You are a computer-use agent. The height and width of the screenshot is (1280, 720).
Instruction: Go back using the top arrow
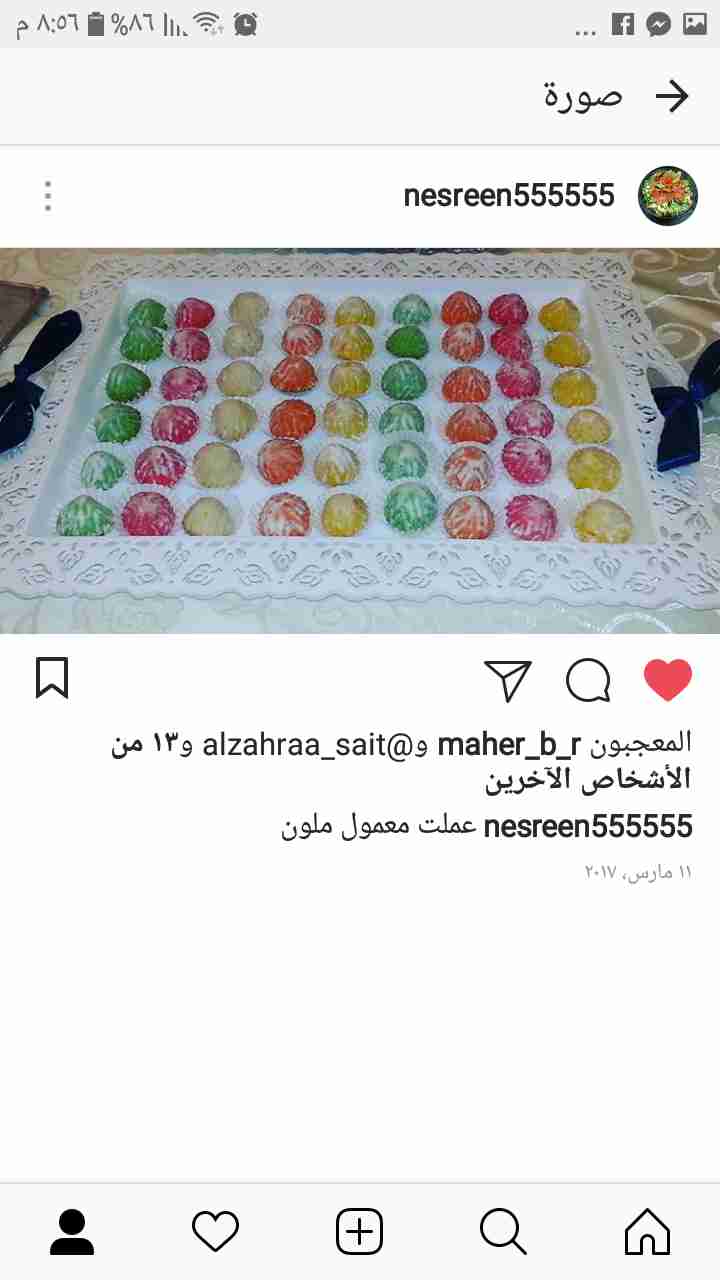[x=672, y=96]
